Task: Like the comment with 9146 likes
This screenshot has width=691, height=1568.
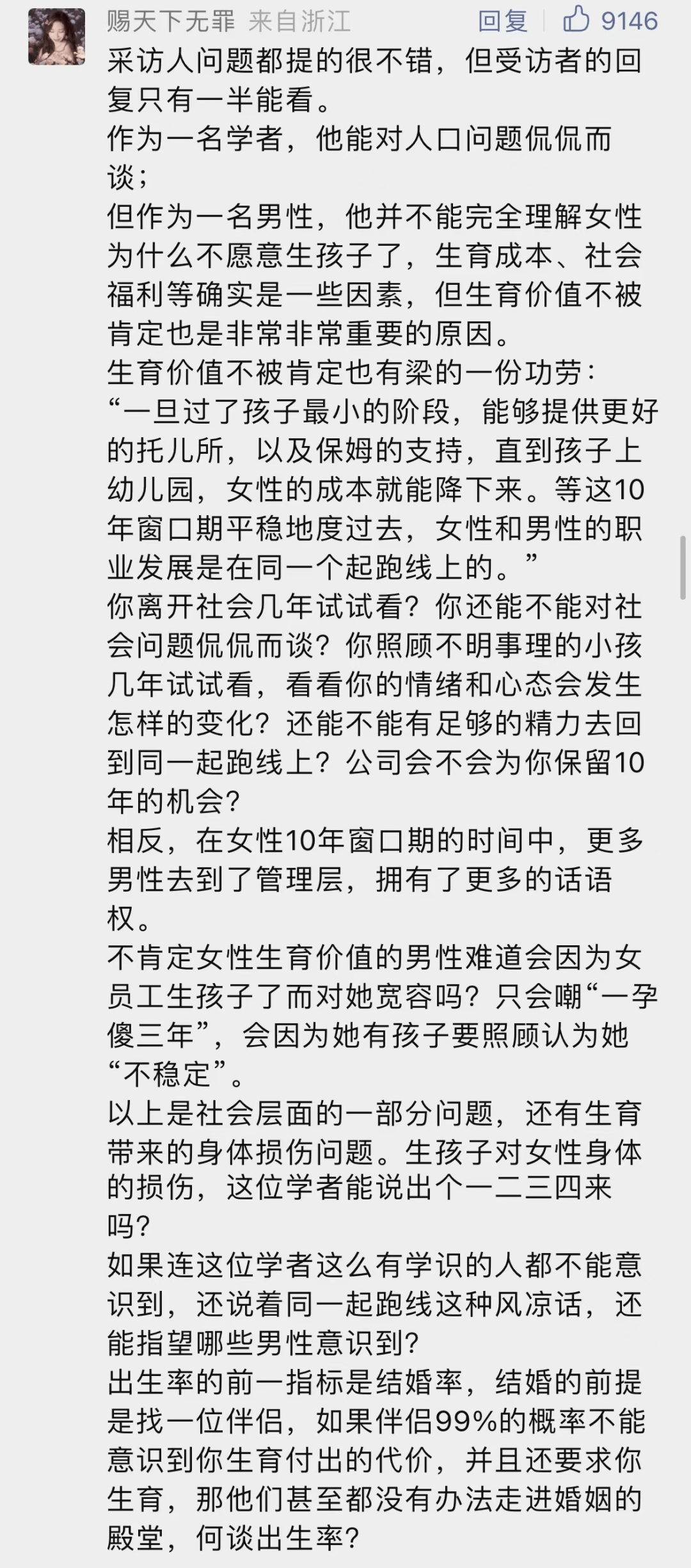Action: pyautogui.click(x=610, y=20)
